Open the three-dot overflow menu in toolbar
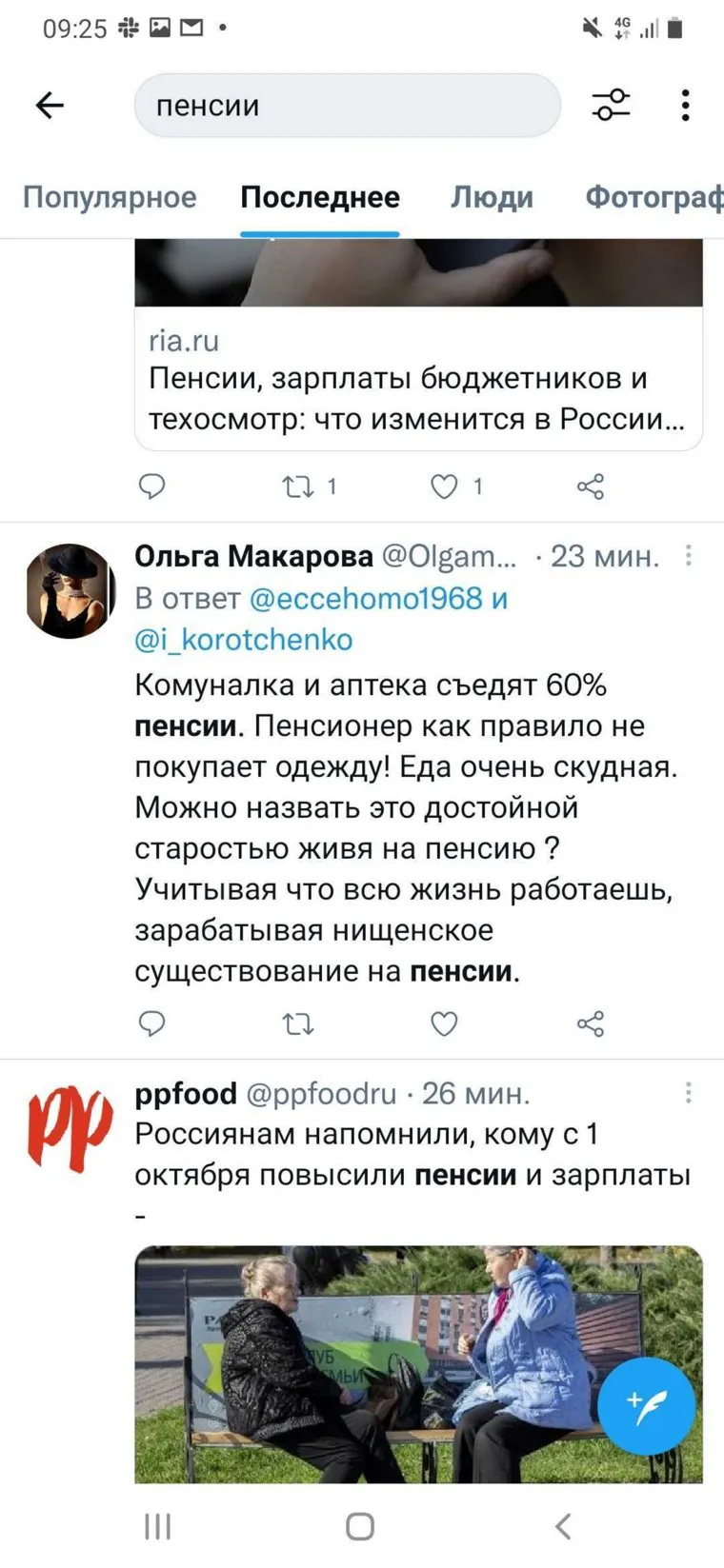 coord(685,105)
